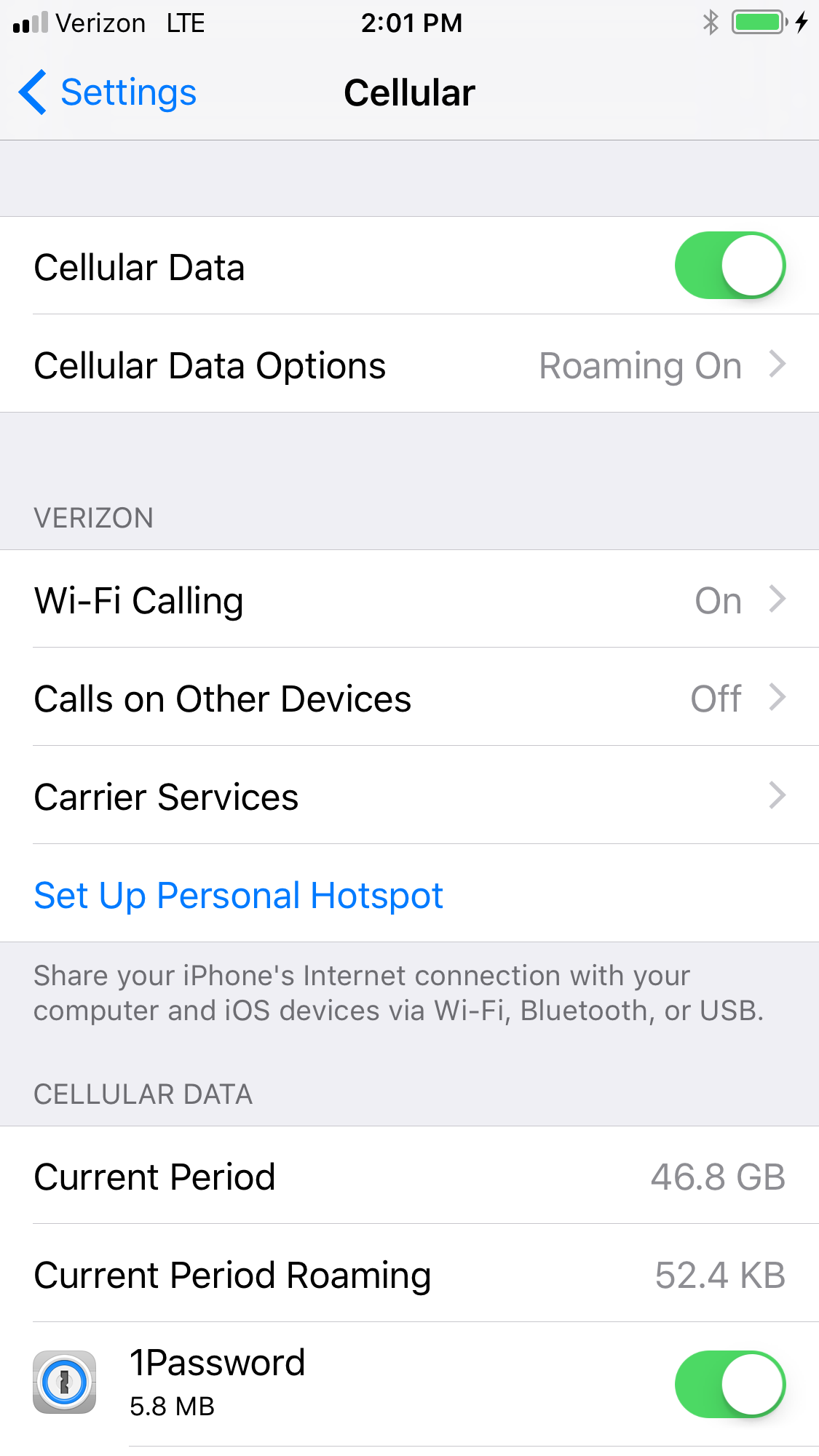The width and height of the screenshot is (819, 1456).
Task: Tap Set Up Personal Hotspot
Action: [239, 895]
